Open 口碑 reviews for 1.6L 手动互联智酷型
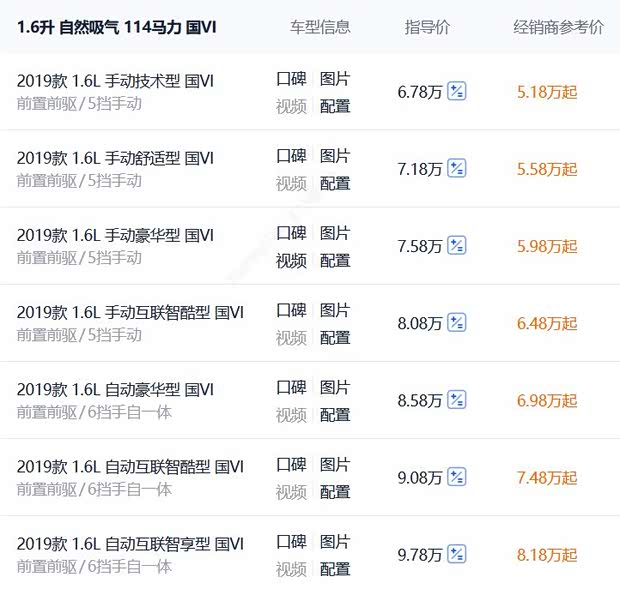620x589 pixels. (x=291, y=310)
